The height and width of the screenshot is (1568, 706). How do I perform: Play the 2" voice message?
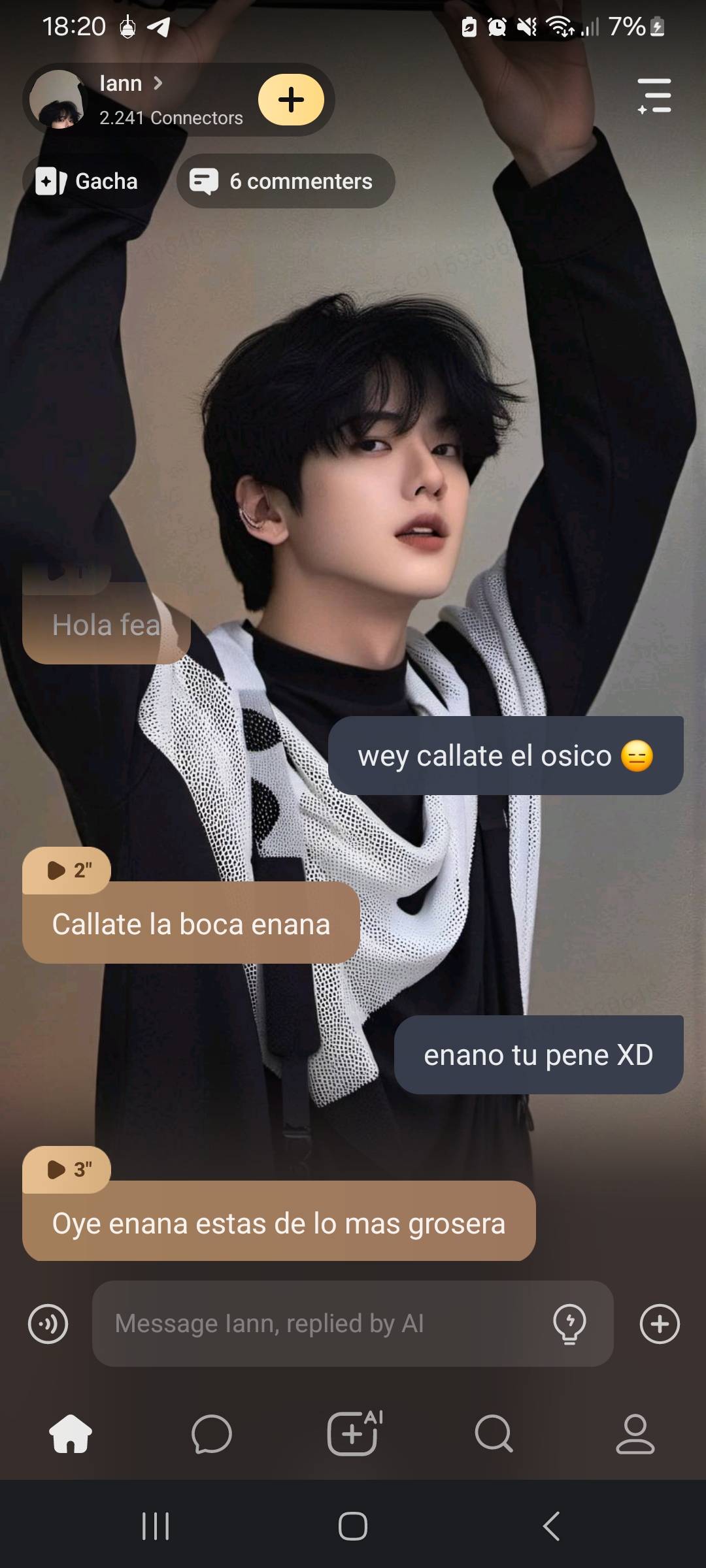coord(67,870)
